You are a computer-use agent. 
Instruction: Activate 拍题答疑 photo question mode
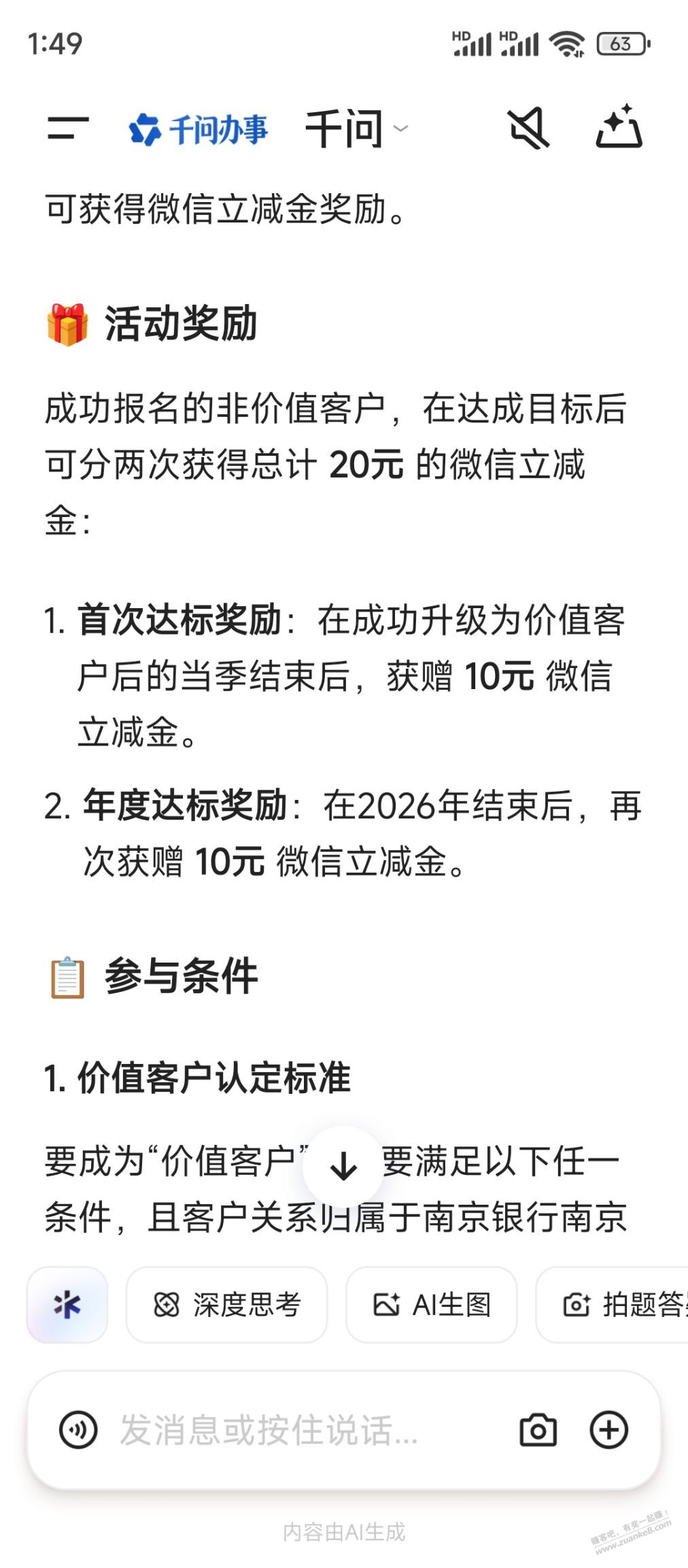(x=628, y=1303)
